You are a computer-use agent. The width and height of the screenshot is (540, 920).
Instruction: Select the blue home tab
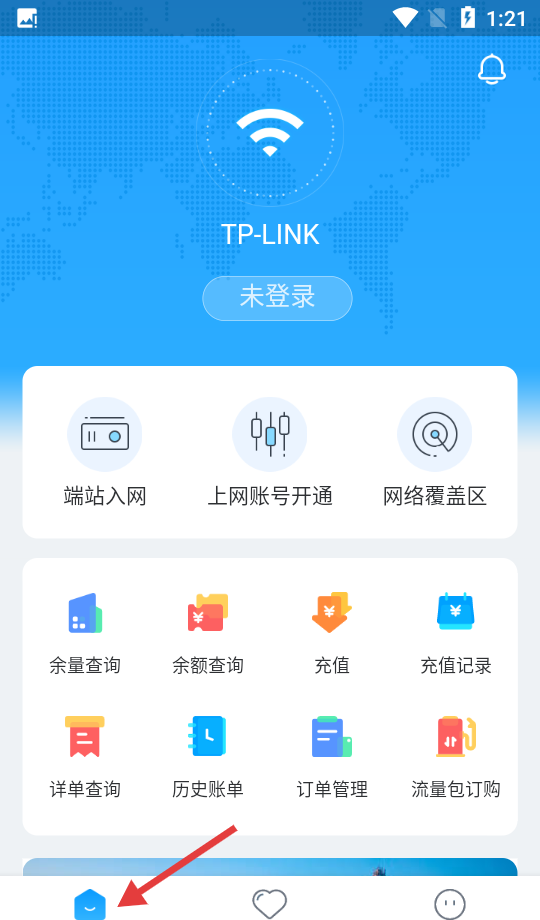90,904
